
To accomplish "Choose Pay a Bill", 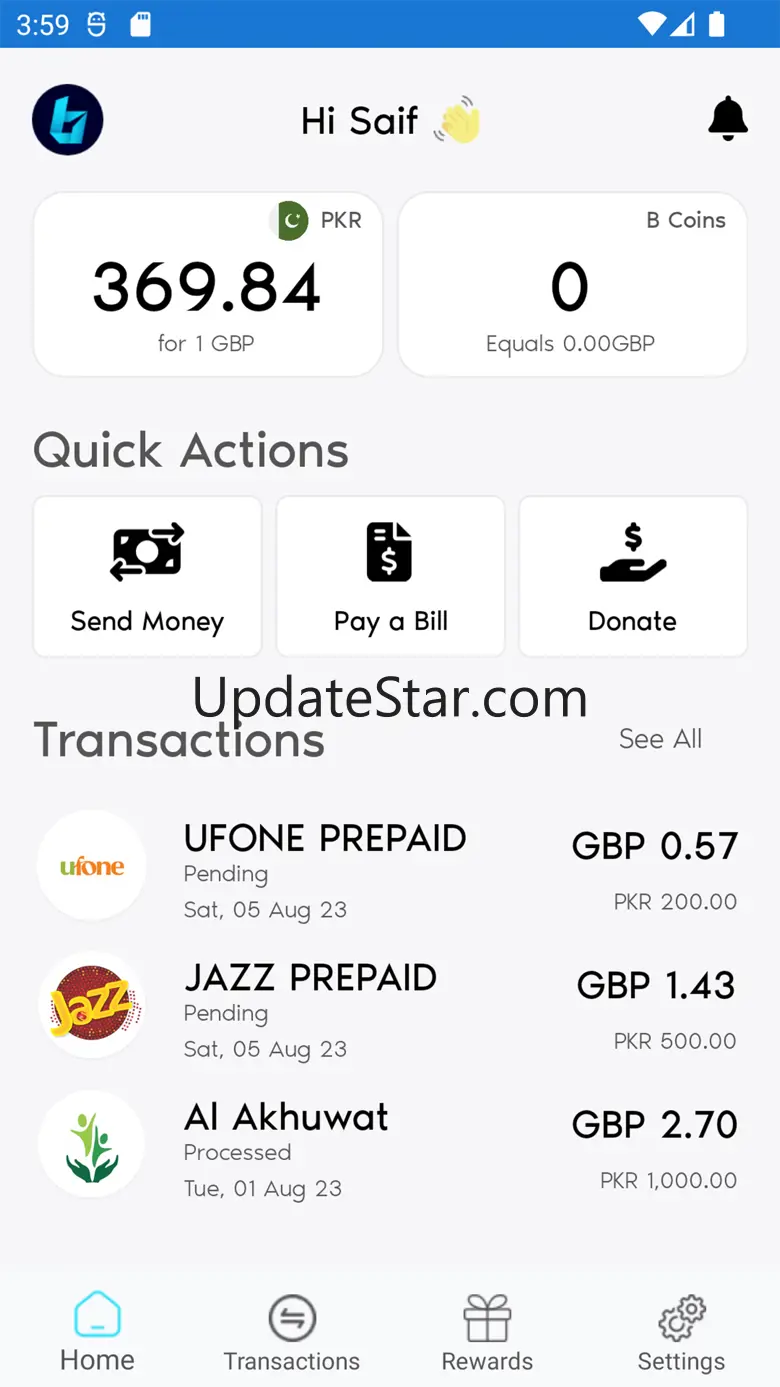I will [x=390, y=576].
